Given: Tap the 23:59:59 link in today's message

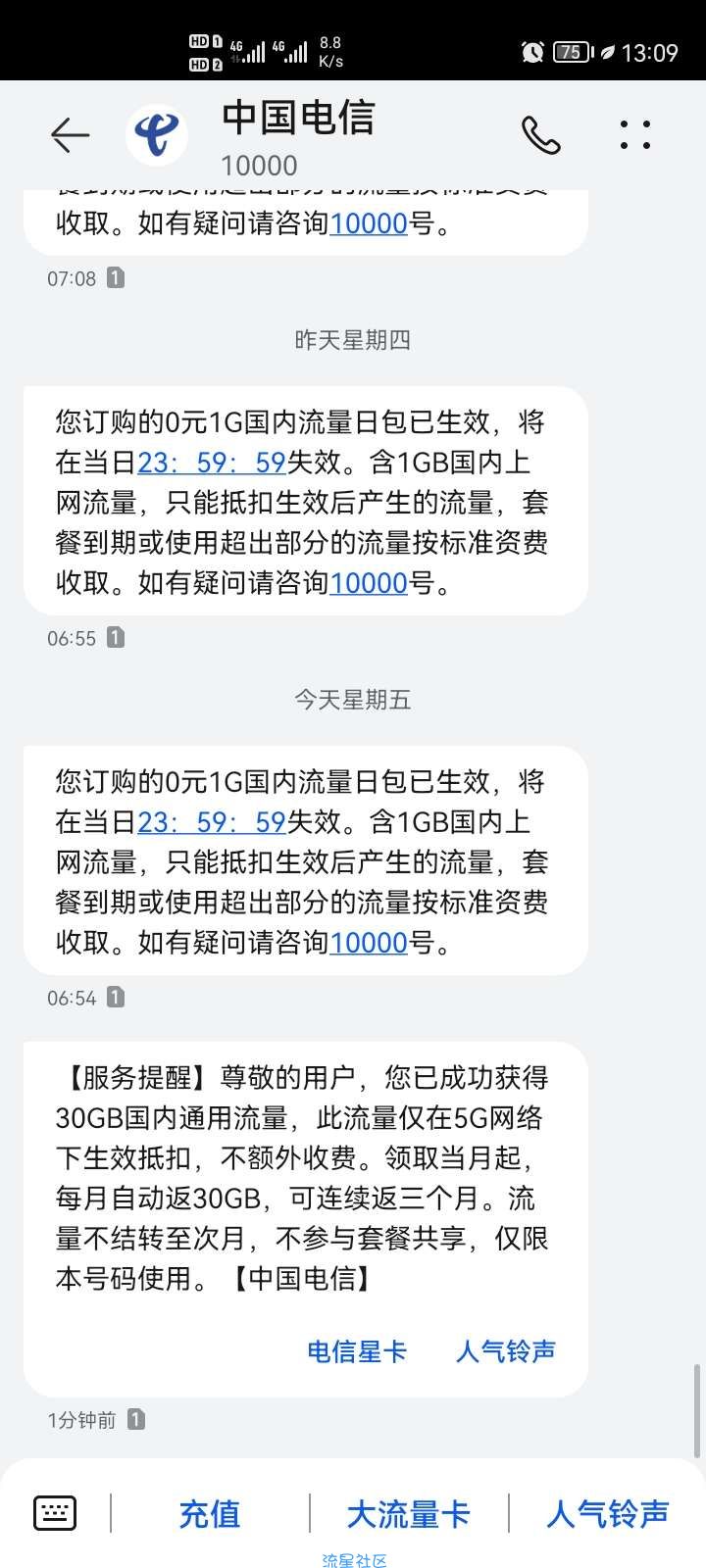Looking at the screenshot, I should (211, 822).
